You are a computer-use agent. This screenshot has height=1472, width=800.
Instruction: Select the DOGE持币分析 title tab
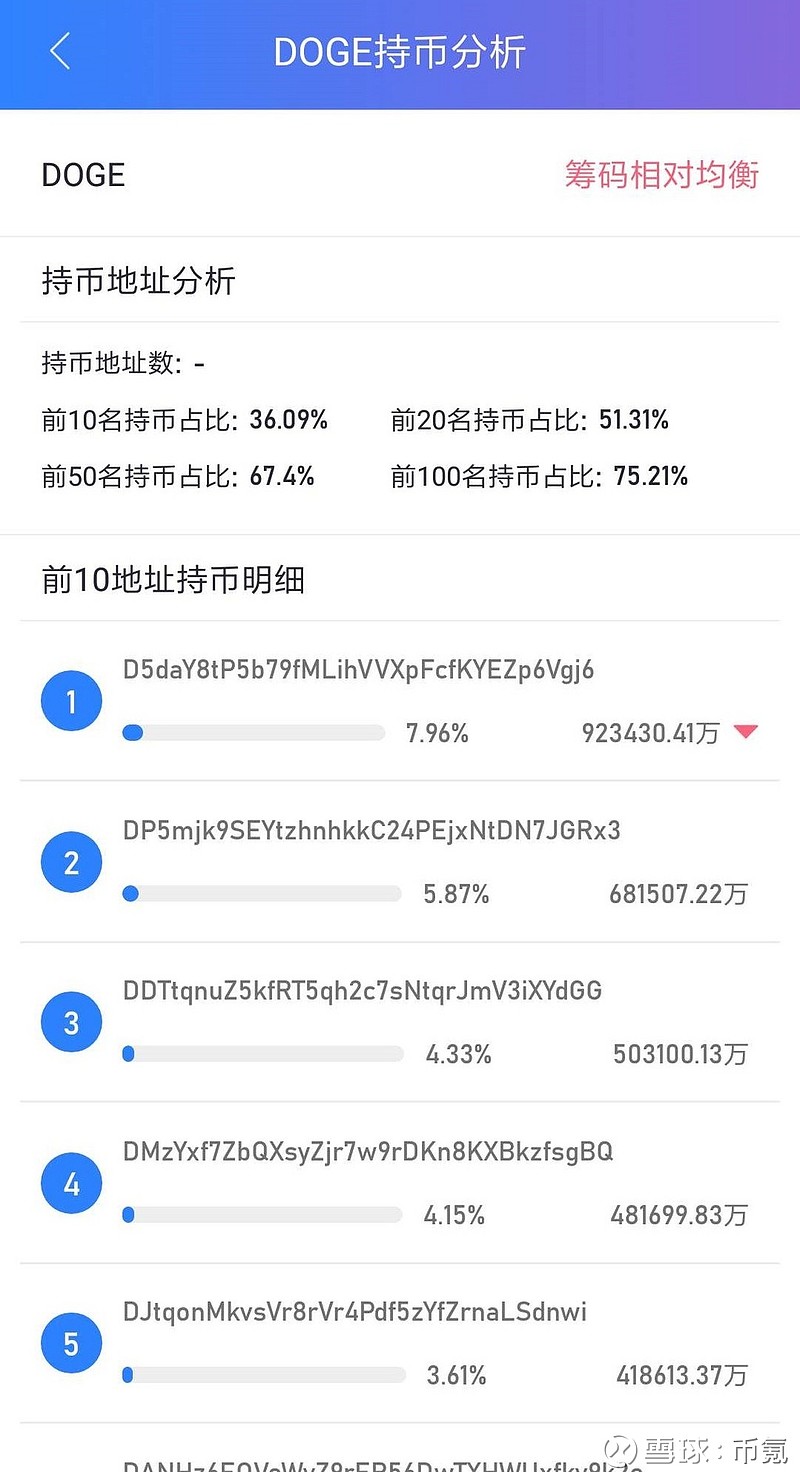(400, 52)
